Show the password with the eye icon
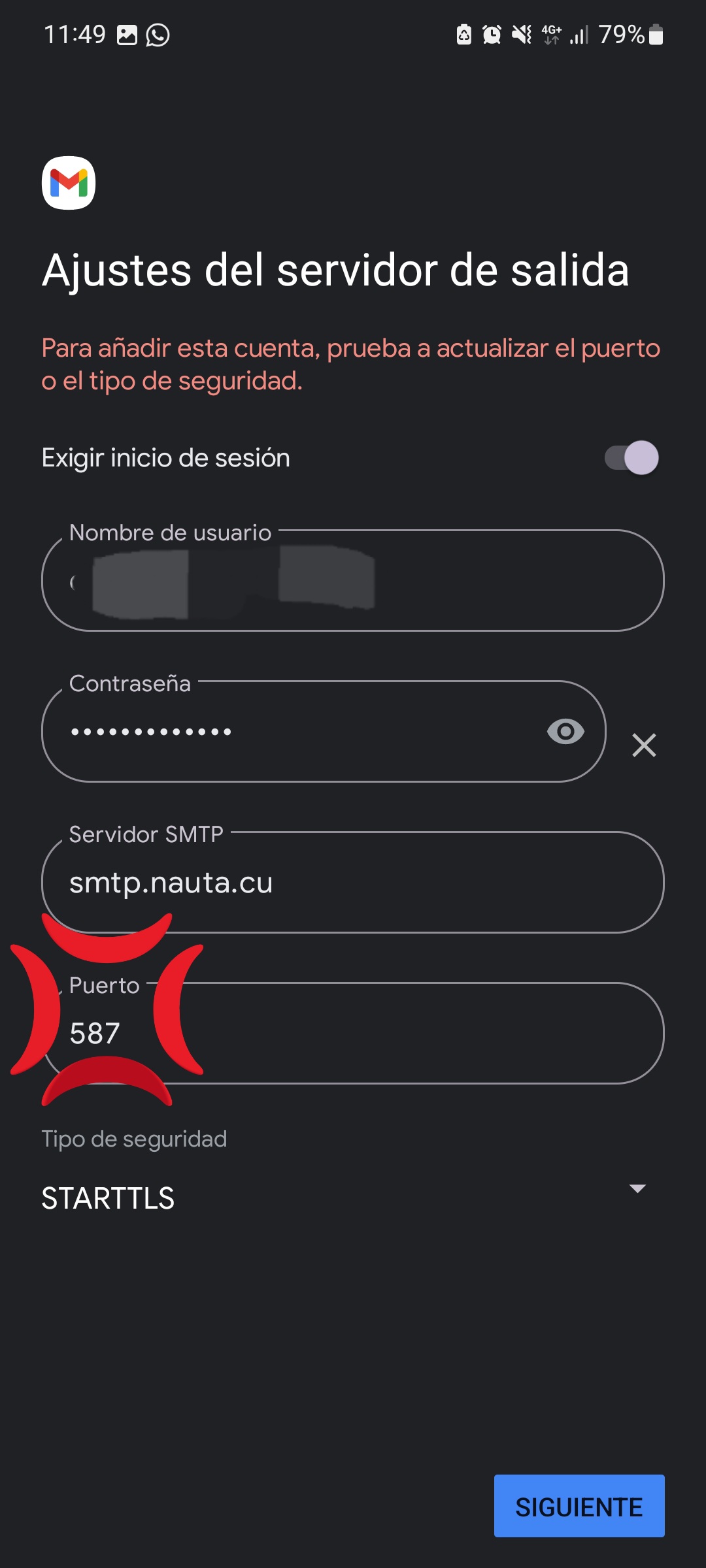Screen dimensions: 706x1568 pos(565,731)
